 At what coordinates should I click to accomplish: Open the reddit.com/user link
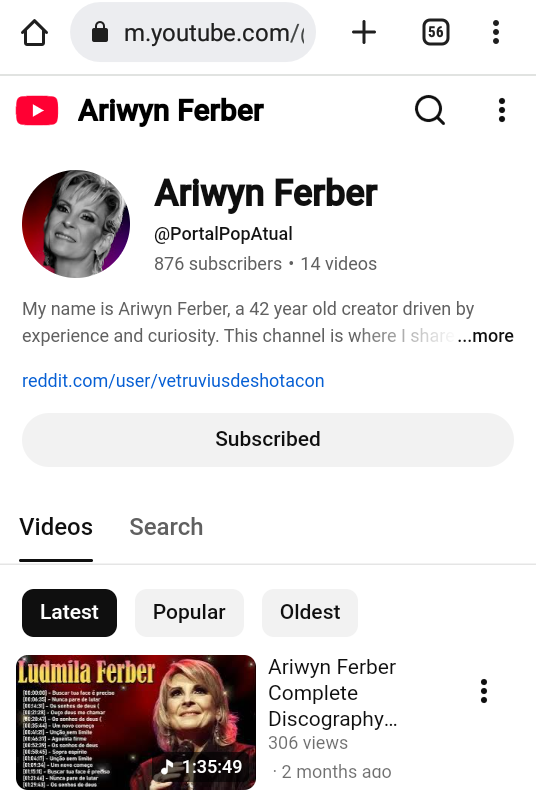pyautogui.click(x=173, y=381)
